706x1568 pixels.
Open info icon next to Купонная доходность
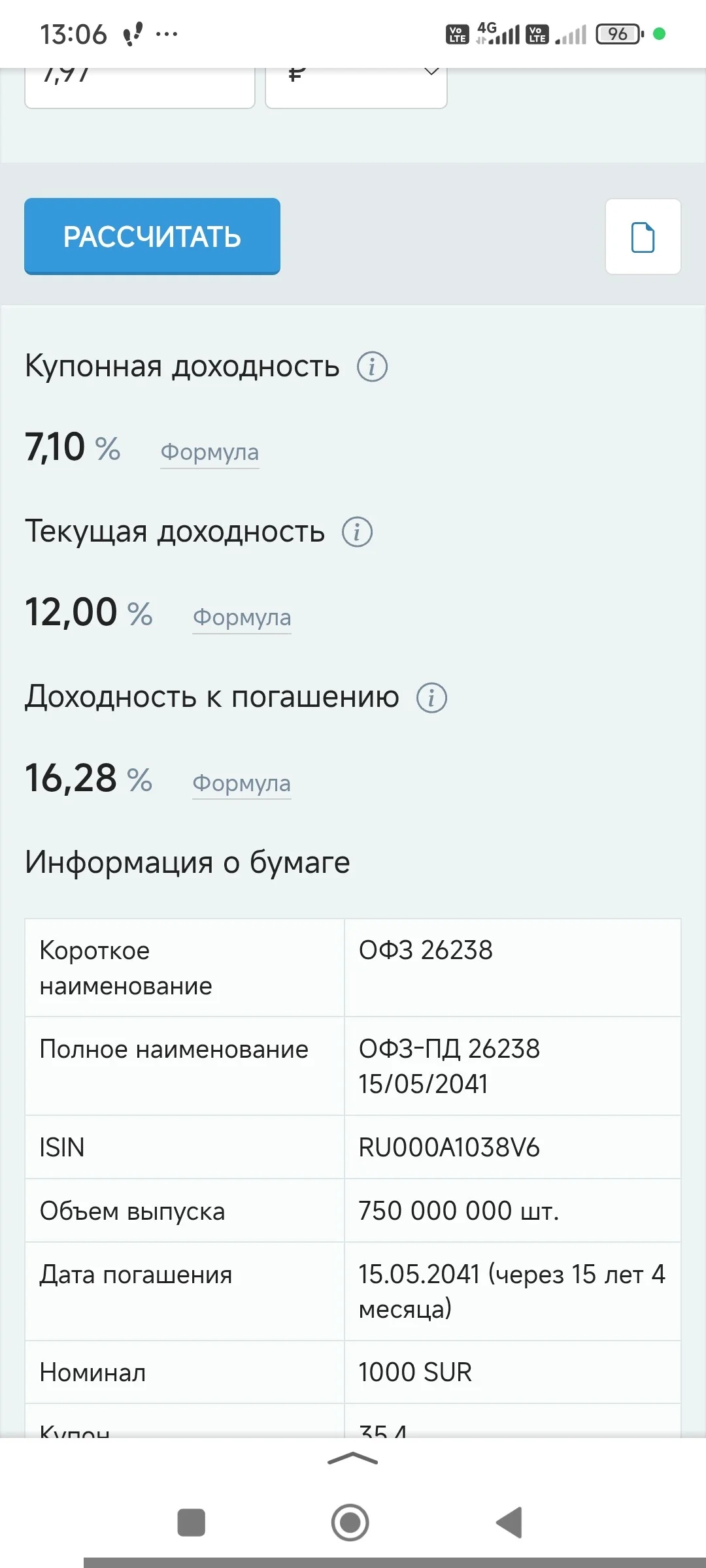click(372, 367)
